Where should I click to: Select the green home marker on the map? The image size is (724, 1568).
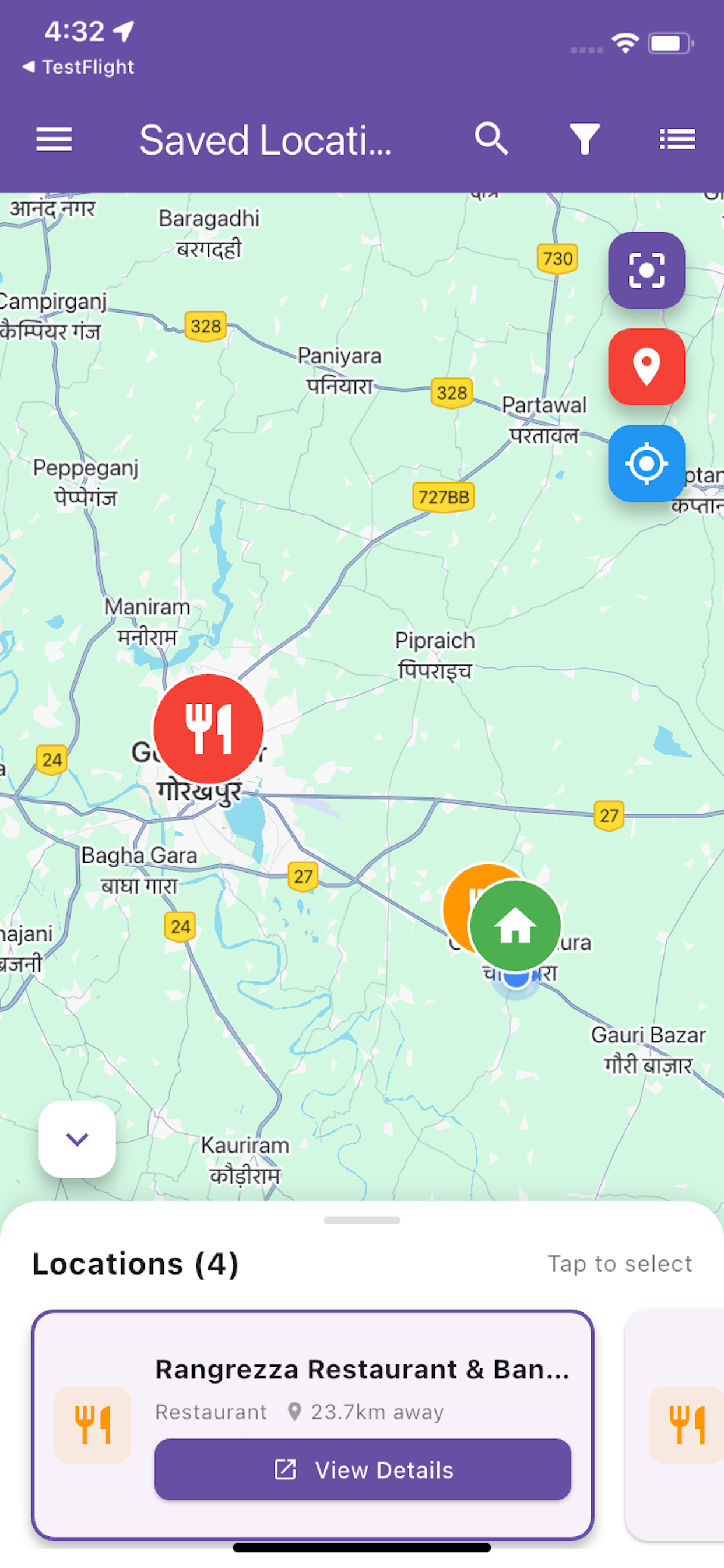516,925
